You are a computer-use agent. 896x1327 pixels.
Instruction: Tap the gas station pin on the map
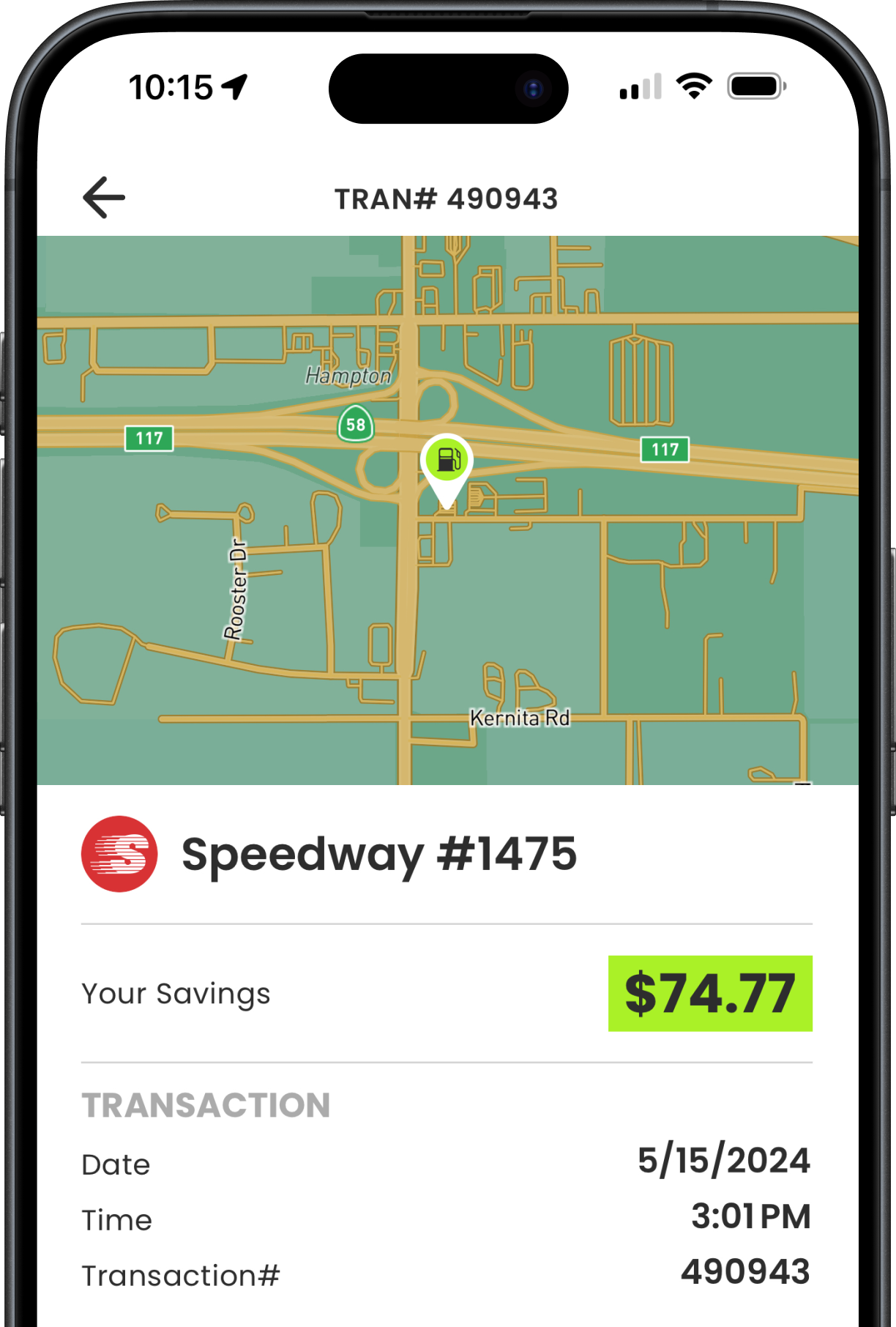(x=447, y=462)
